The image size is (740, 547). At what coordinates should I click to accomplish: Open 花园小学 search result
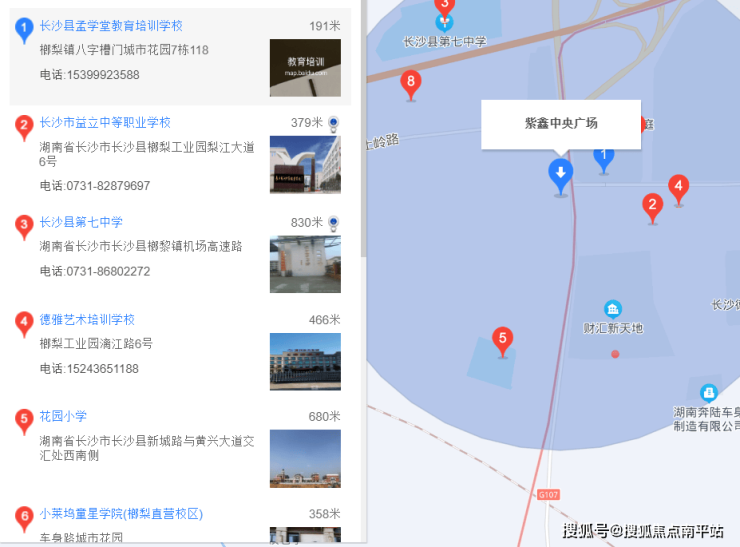point(63,416)
